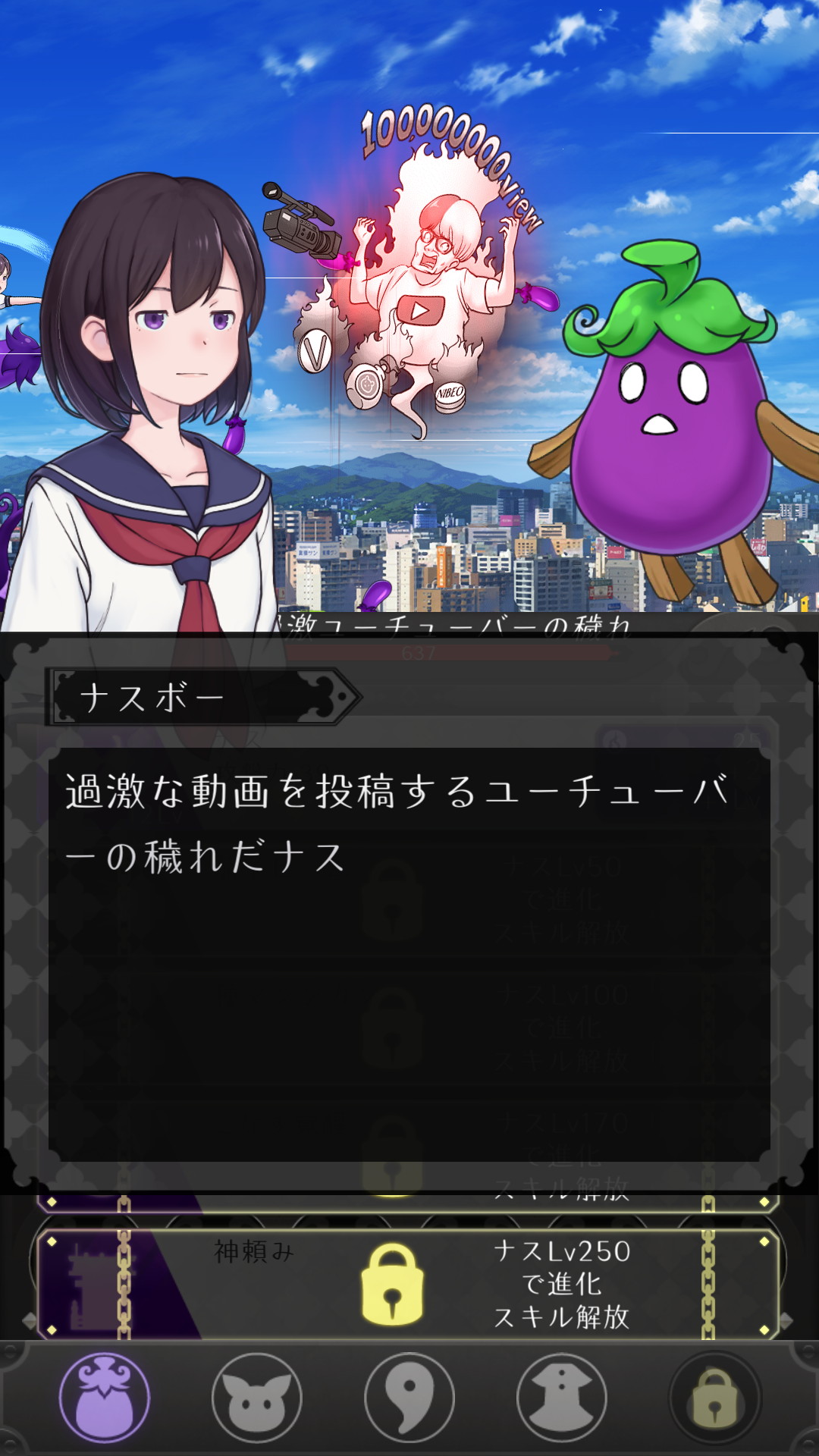
Task: Open the cat-face tab
Action: [x=257, y=1397]
